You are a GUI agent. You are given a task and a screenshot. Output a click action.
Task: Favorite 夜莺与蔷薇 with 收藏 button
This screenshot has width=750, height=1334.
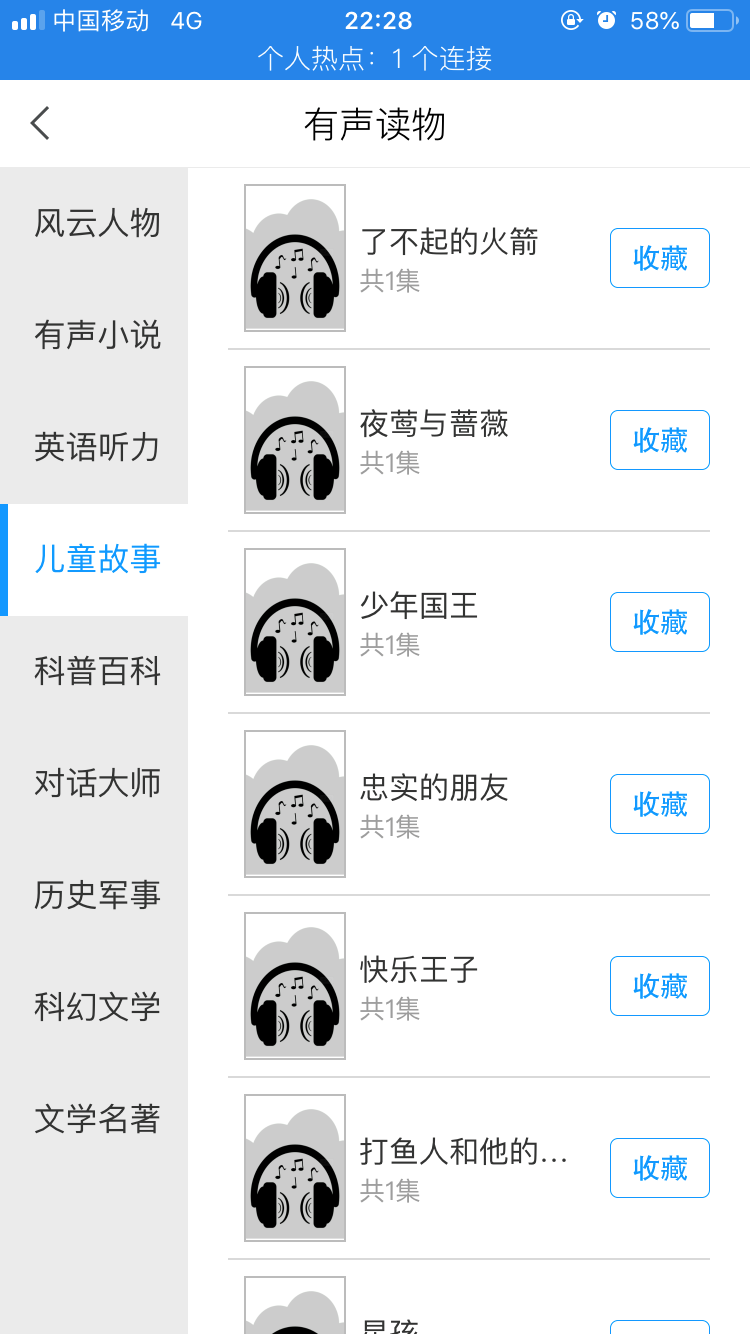[x=659, y=440]
